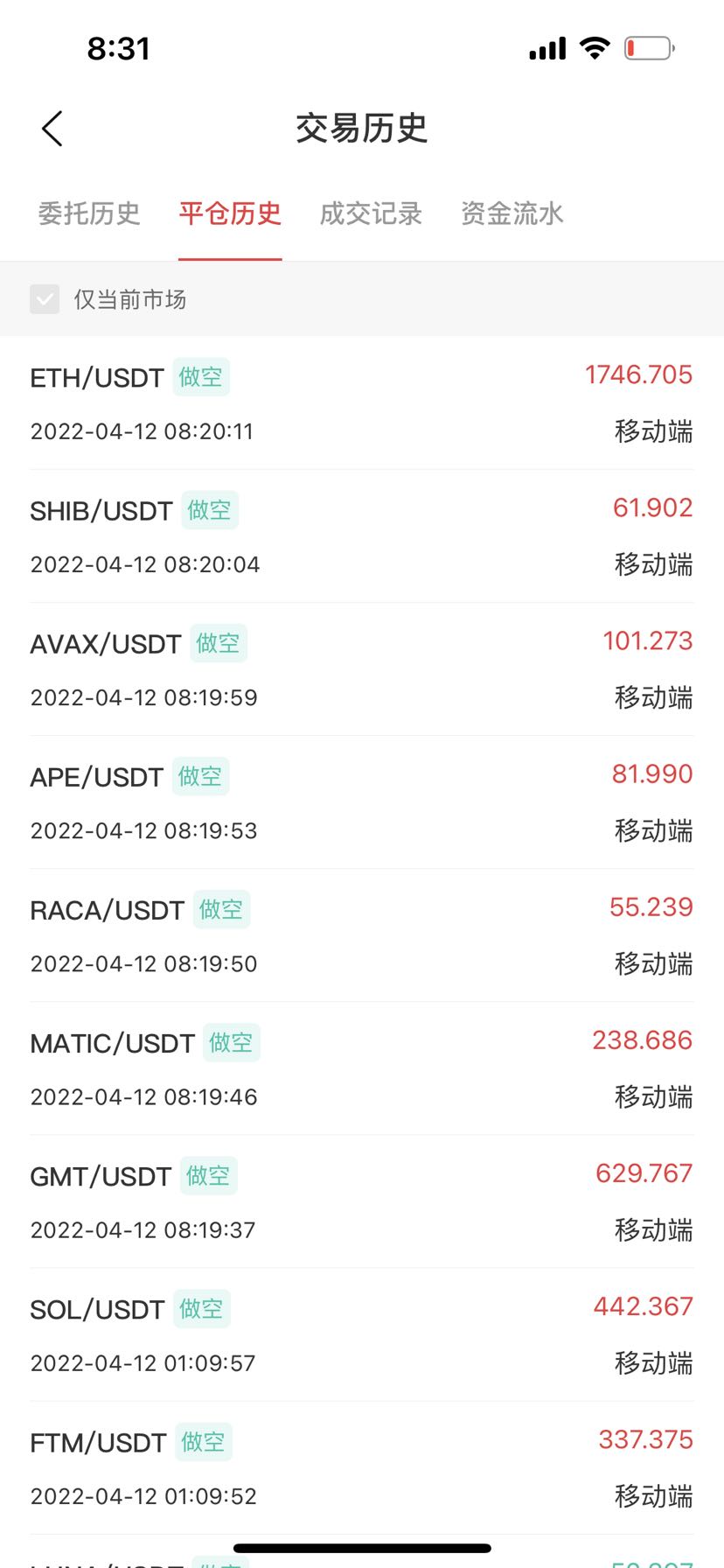View the RACA/USDT closed position details
This screenshot has width=724, height=1568.
362,935
